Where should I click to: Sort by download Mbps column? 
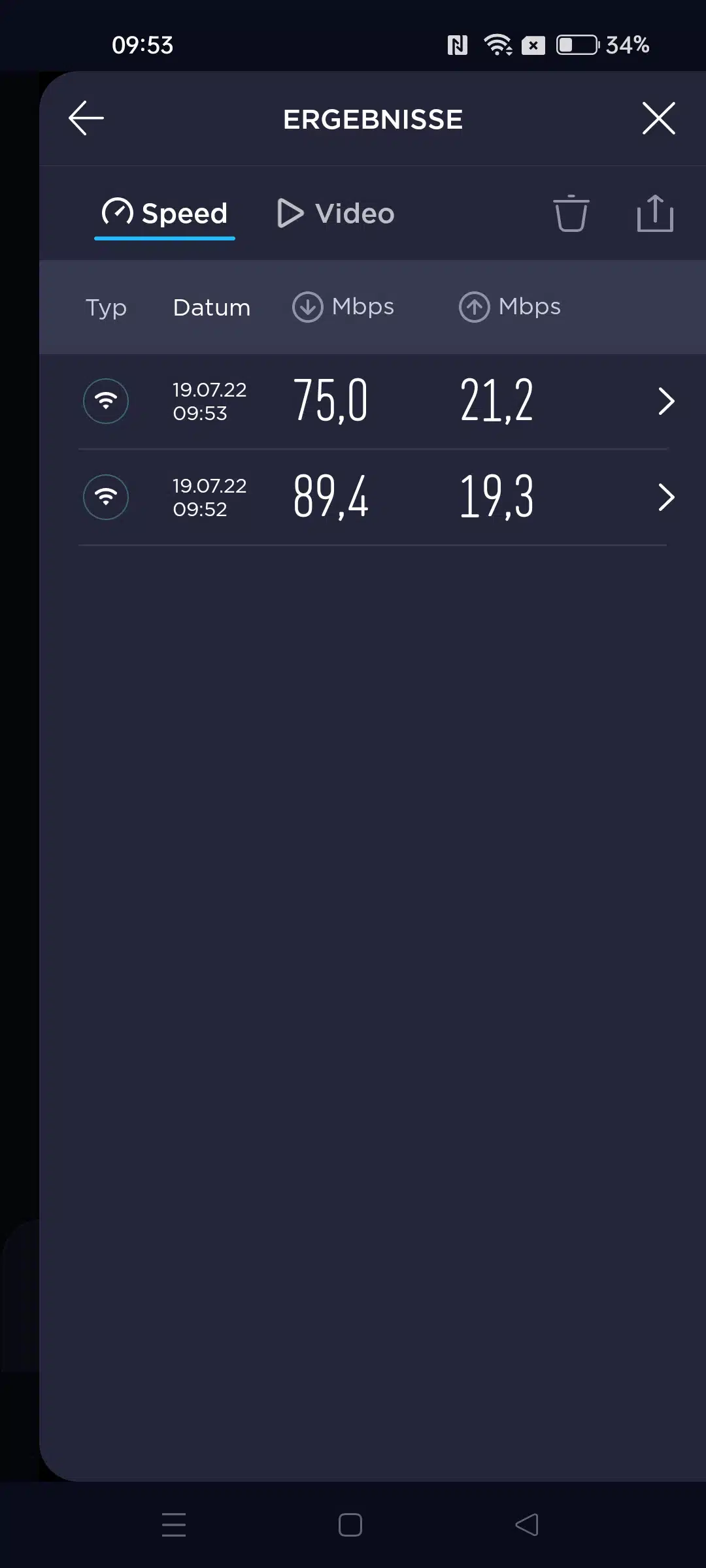click(x=344, y=307)
